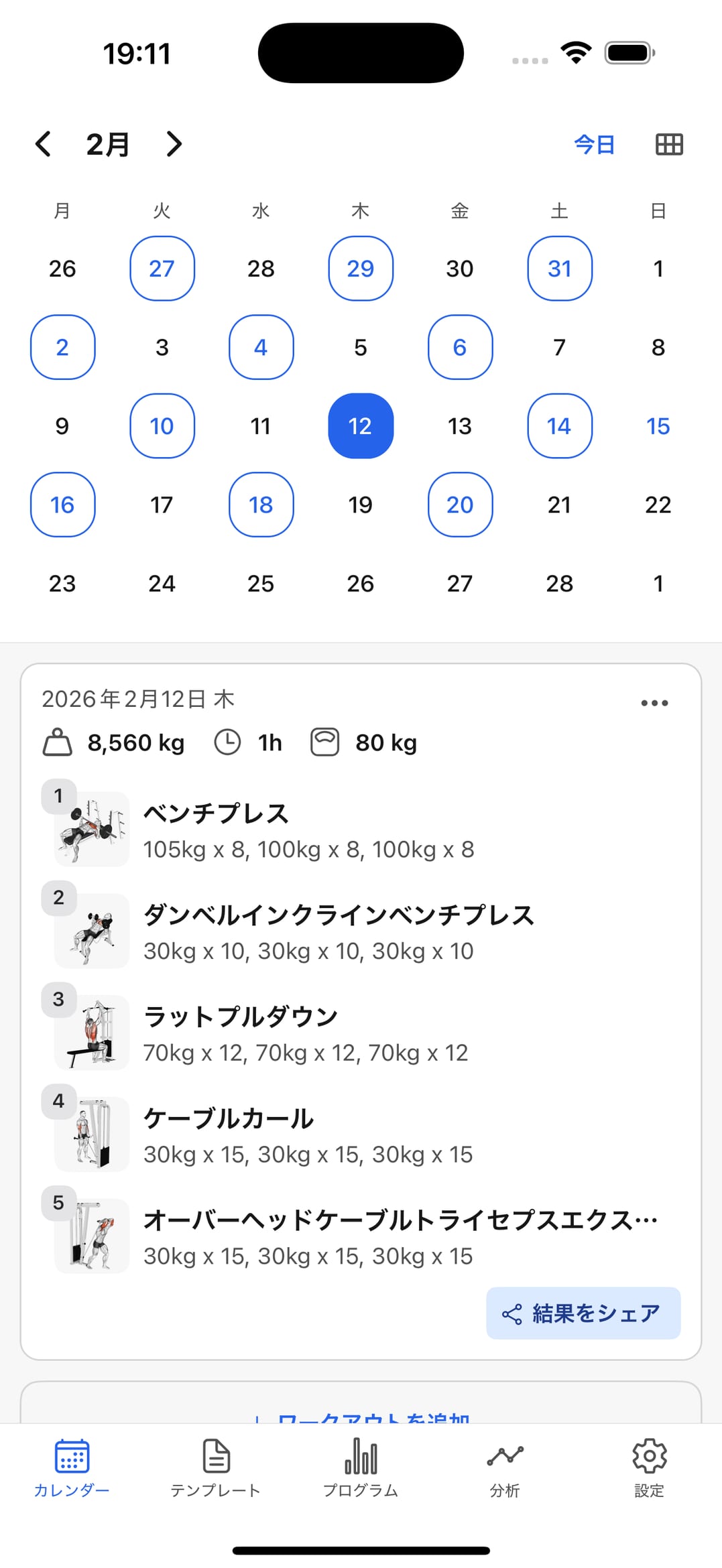Click the body weight scale icon
722x1568 pixels.
[x=326, y=742]
